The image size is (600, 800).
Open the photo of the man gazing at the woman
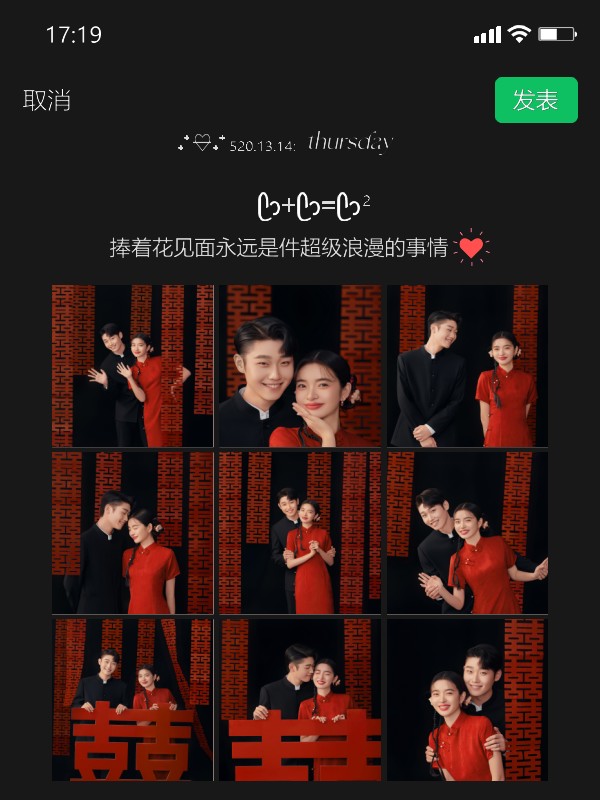133,532
